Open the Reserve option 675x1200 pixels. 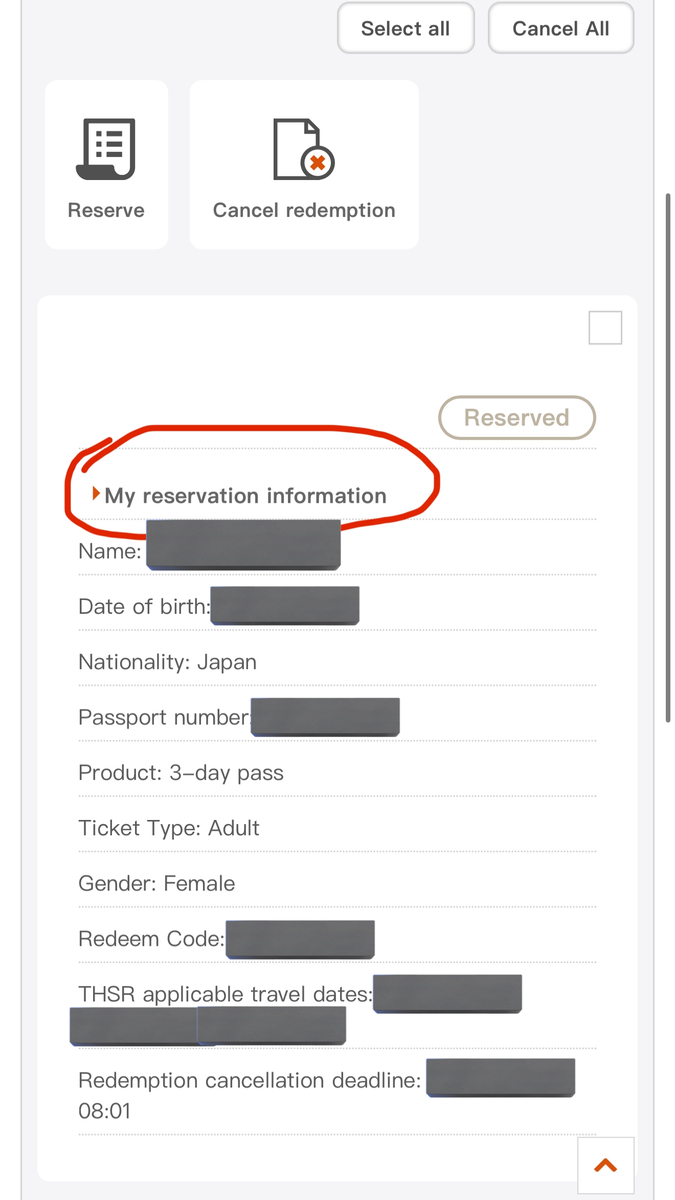tap(106, 165)
